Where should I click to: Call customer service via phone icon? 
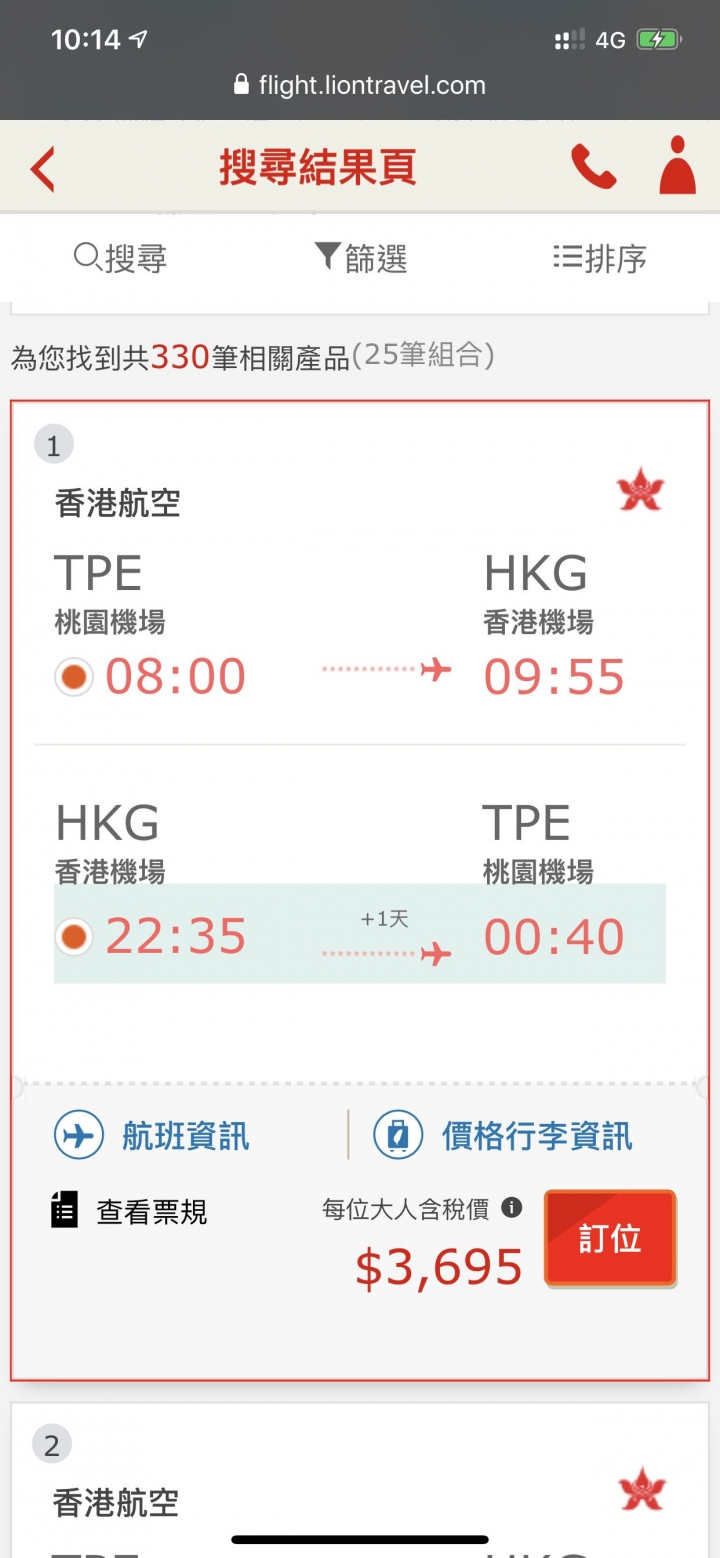(x=593, y=167)
